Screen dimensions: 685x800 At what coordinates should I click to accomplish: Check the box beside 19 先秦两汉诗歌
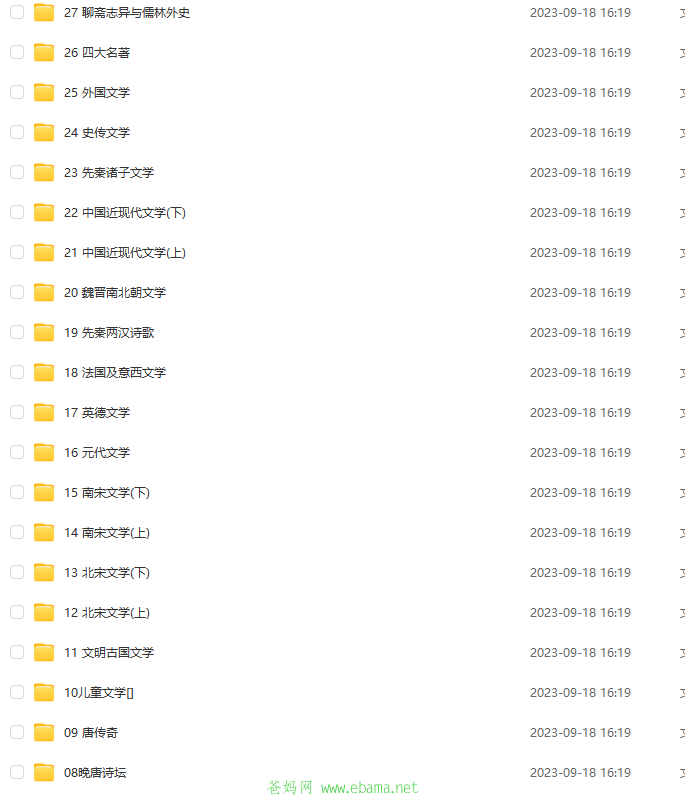[x=17, y=332]
